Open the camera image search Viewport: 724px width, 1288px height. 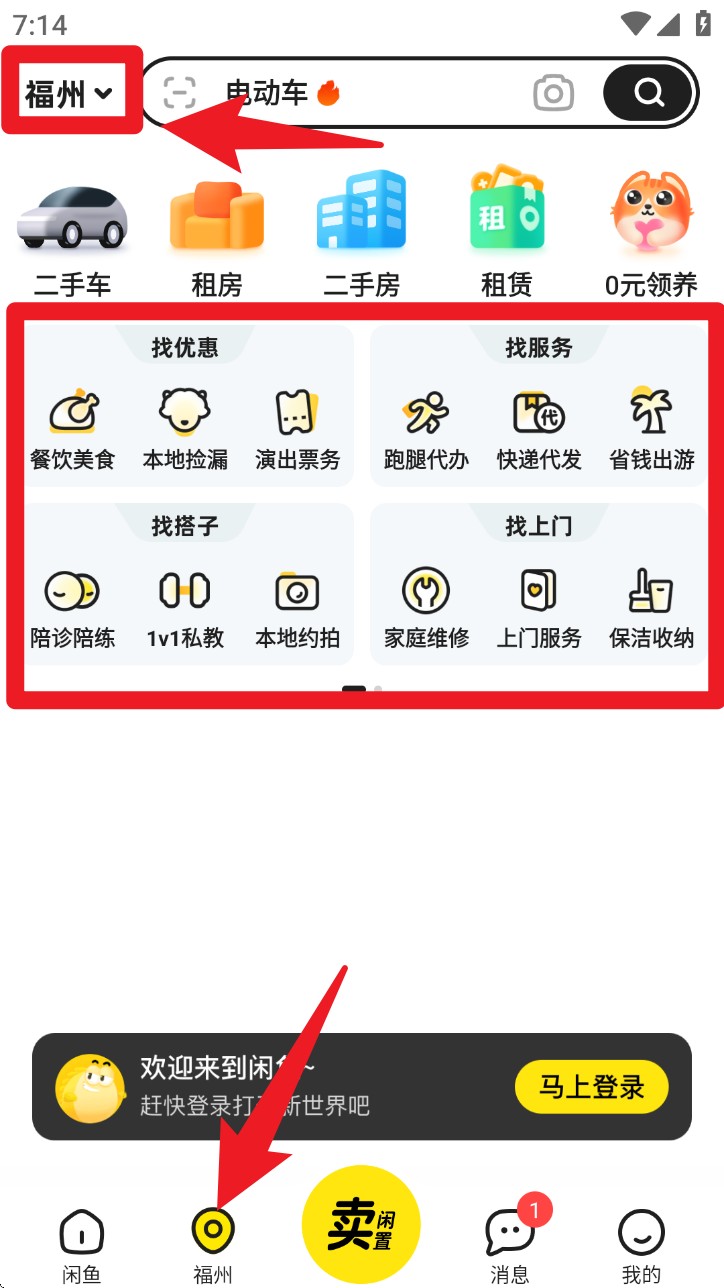tap(553, 93)
